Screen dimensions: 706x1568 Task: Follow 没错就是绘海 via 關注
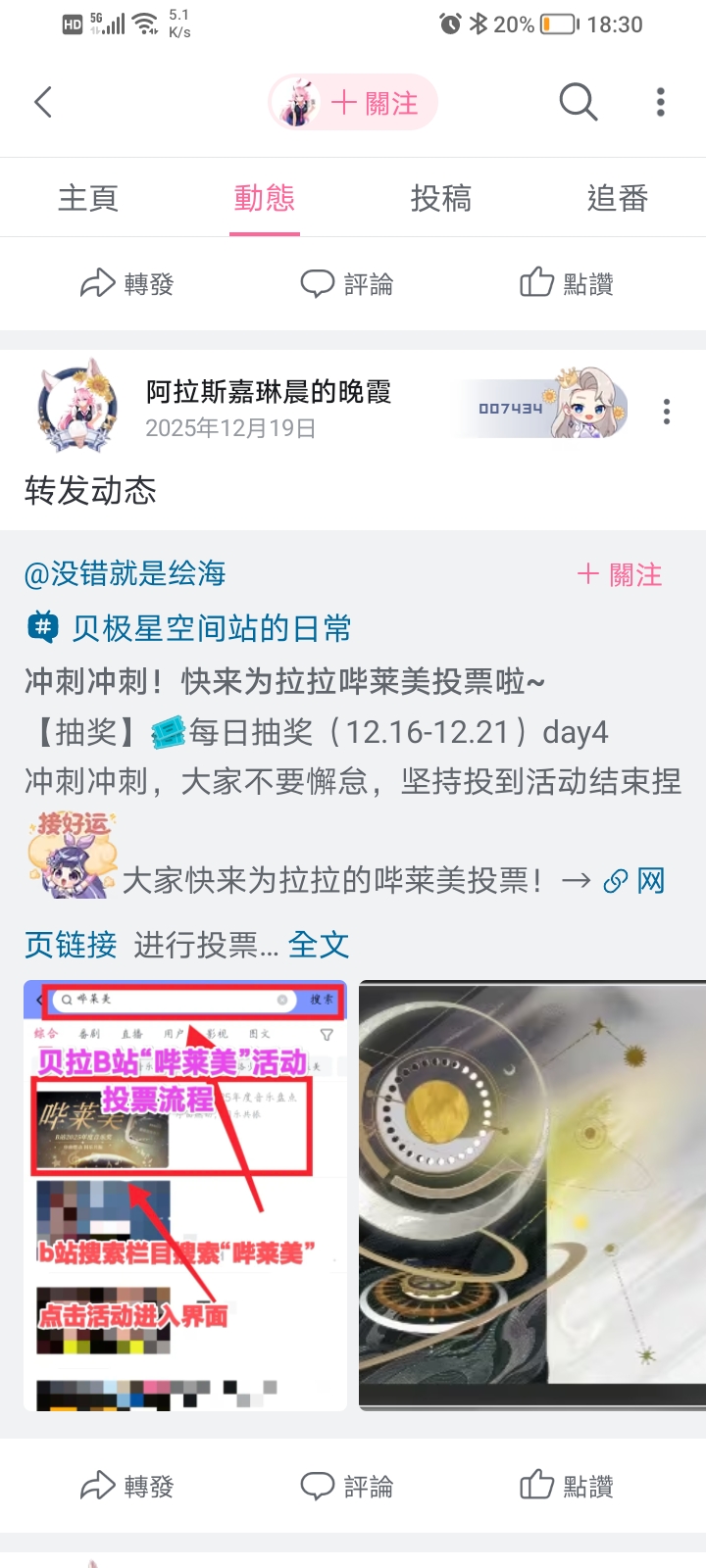click(x=620, y=574)
